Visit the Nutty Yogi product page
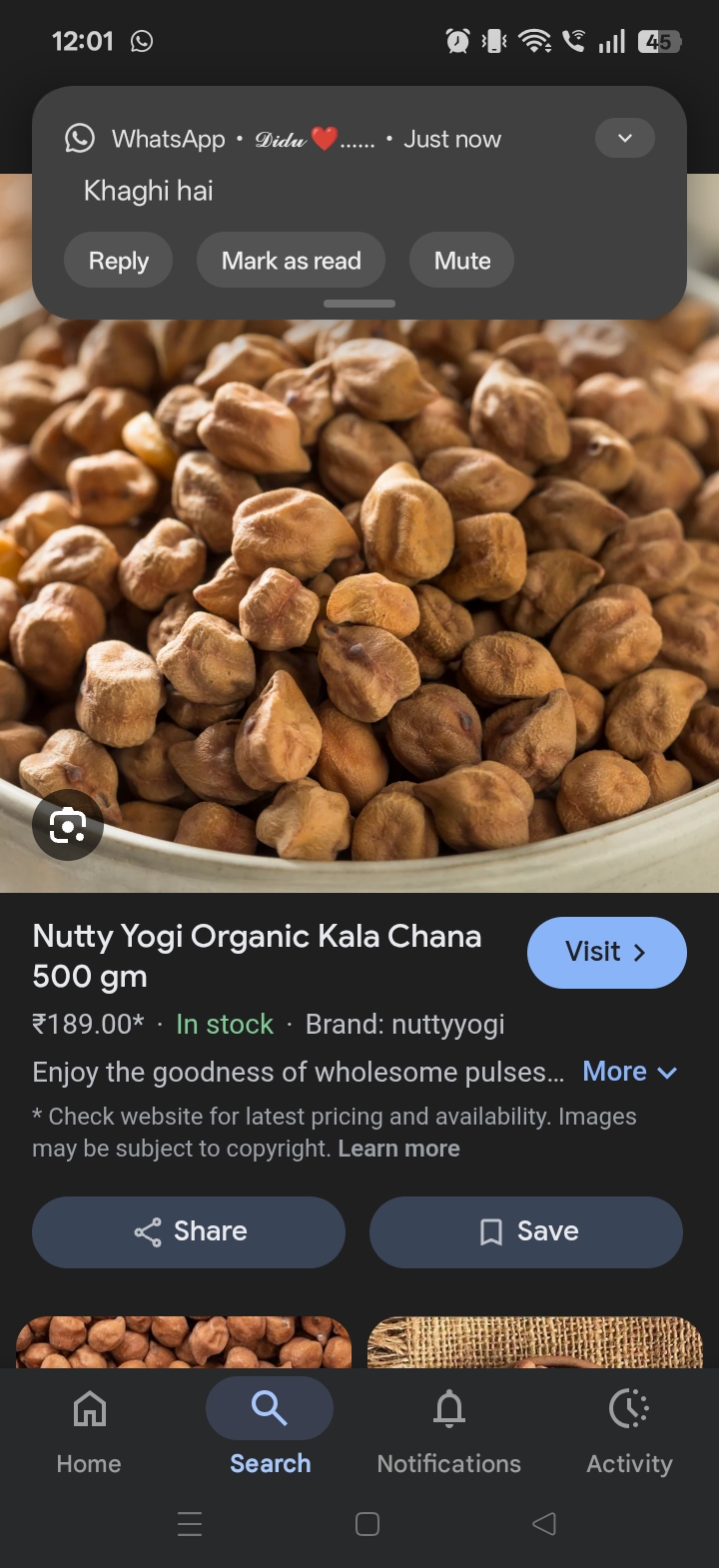Image resolution: width=719 pixels, height=1568 pixels. pyautogui.click(x=606, y=952)
